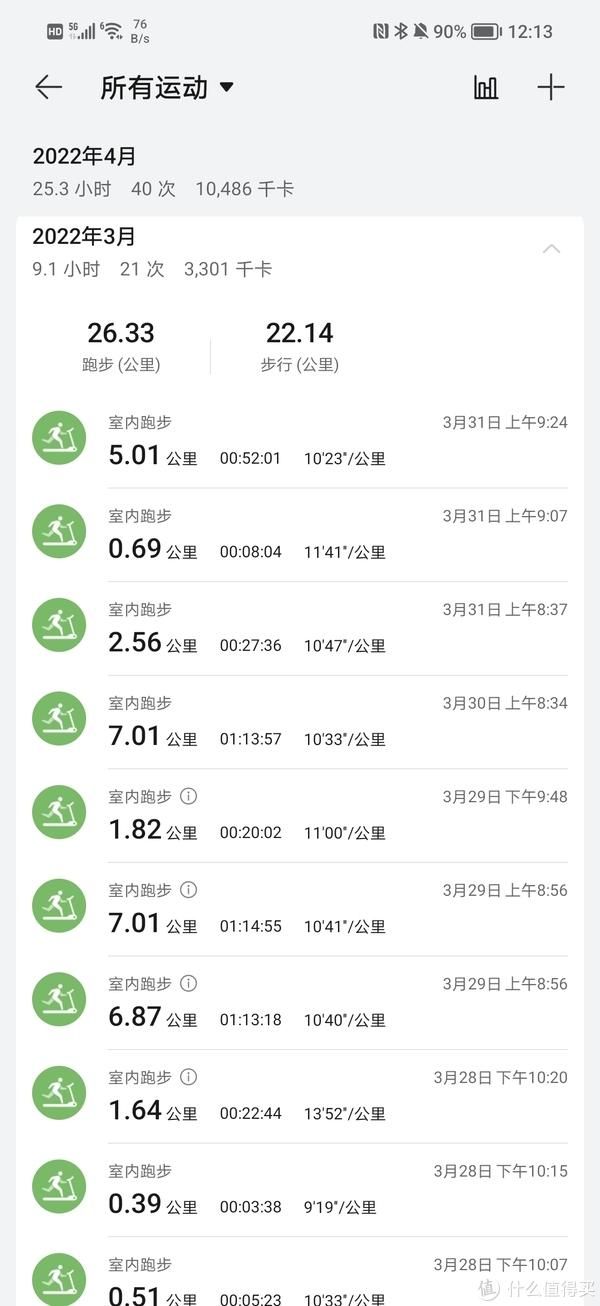The height and width of the screenshot is (1306, 600).
Task: Tap info icon on the 6.87 公里 run
Action: point(189,984)
